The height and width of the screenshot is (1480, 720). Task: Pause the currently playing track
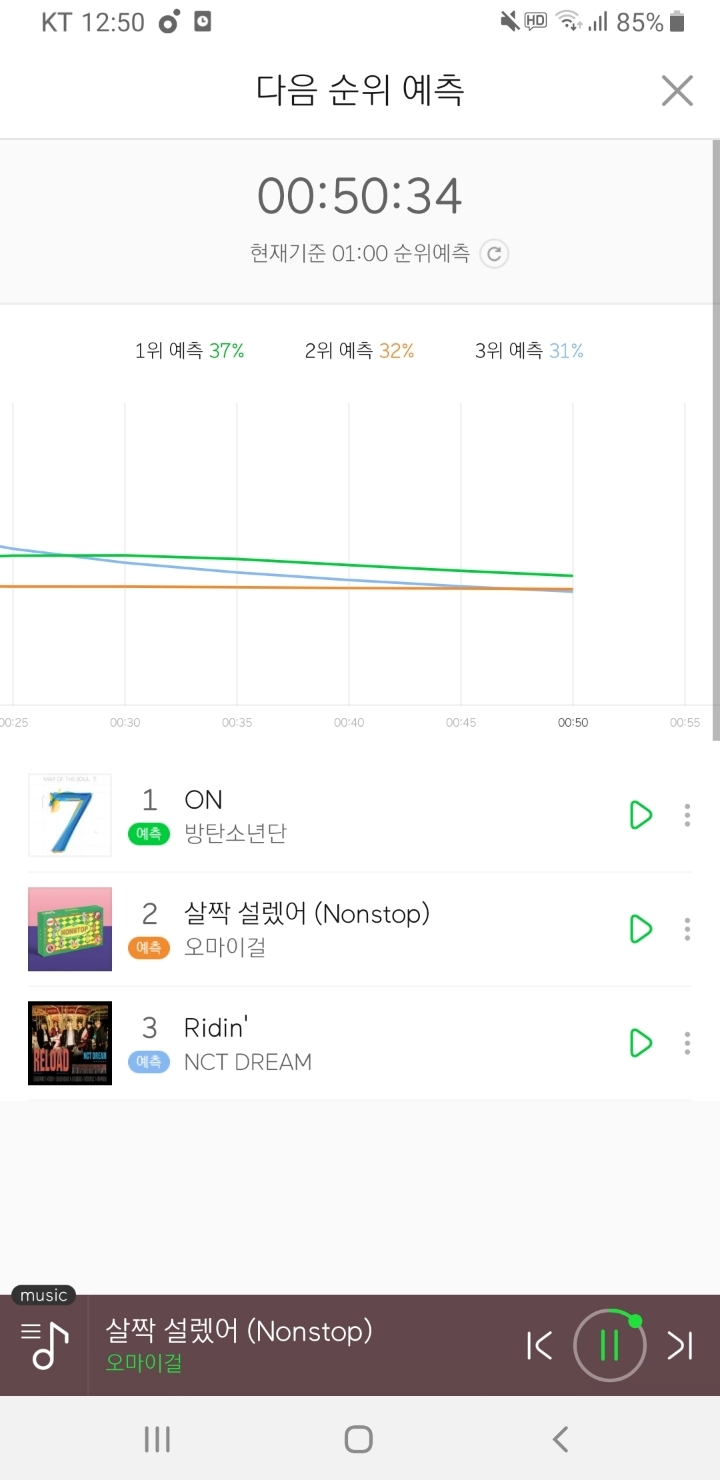pos(609,1346)
